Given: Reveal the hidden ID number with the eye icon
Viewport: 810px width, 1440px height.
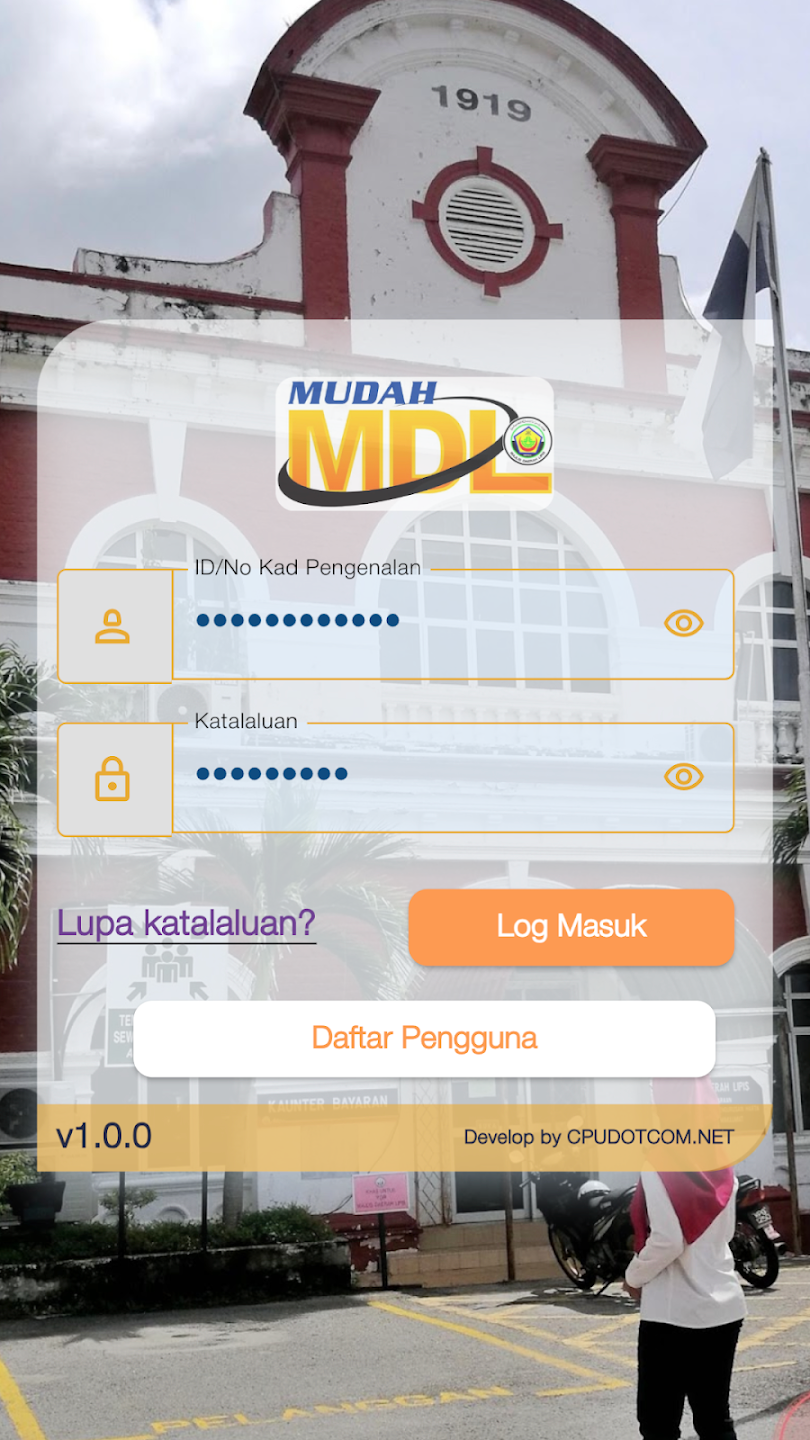Looking at the screenshot, I should tap(684, 623).
